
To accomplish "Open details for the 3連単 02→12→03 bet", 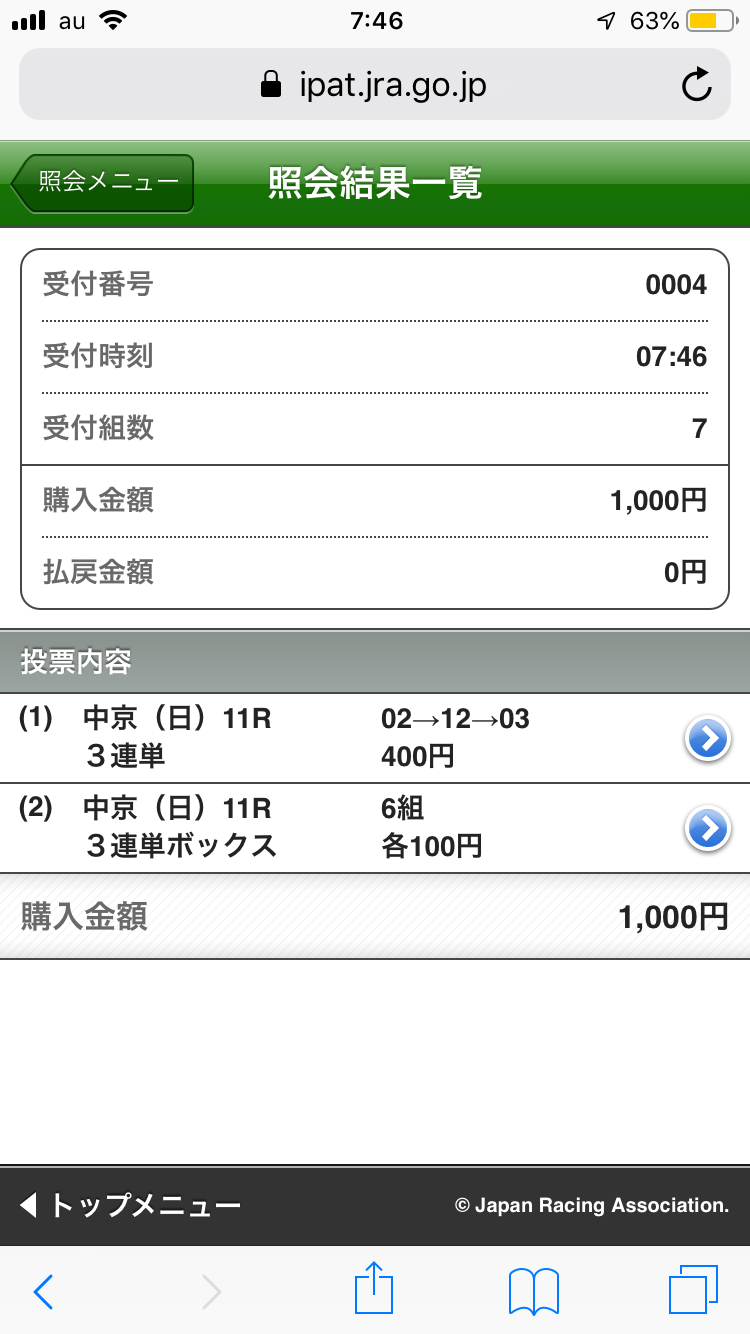I will point(708,739).
